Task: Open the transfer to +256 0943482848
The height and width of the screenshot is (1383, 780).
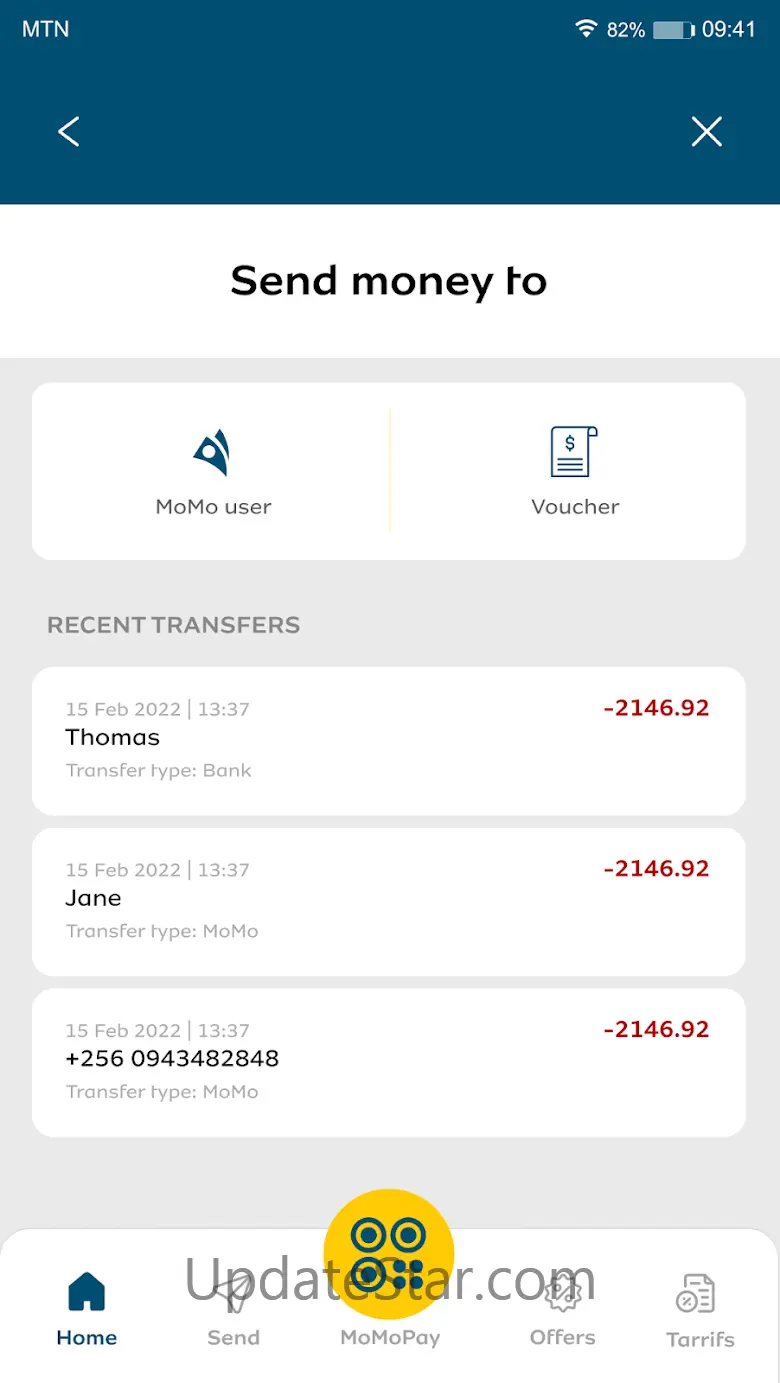Action: (x=388, y=1062)
